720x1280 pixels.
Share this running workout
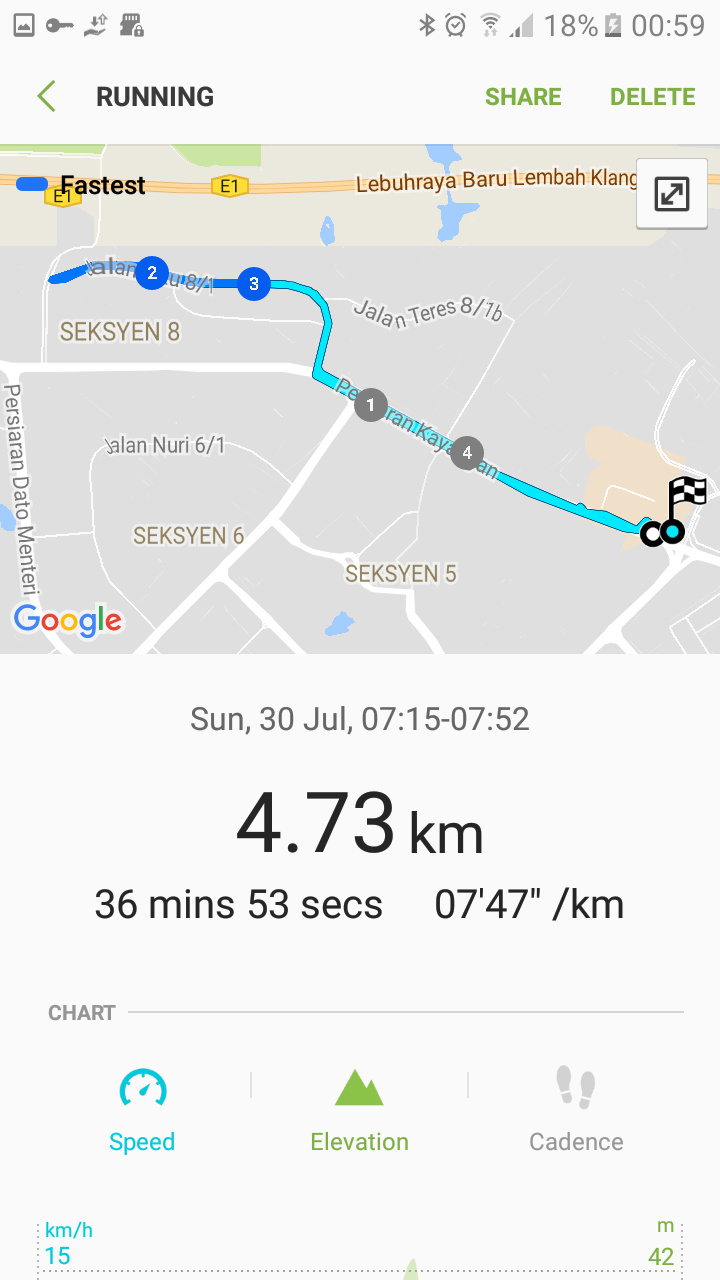click(523, 97)
